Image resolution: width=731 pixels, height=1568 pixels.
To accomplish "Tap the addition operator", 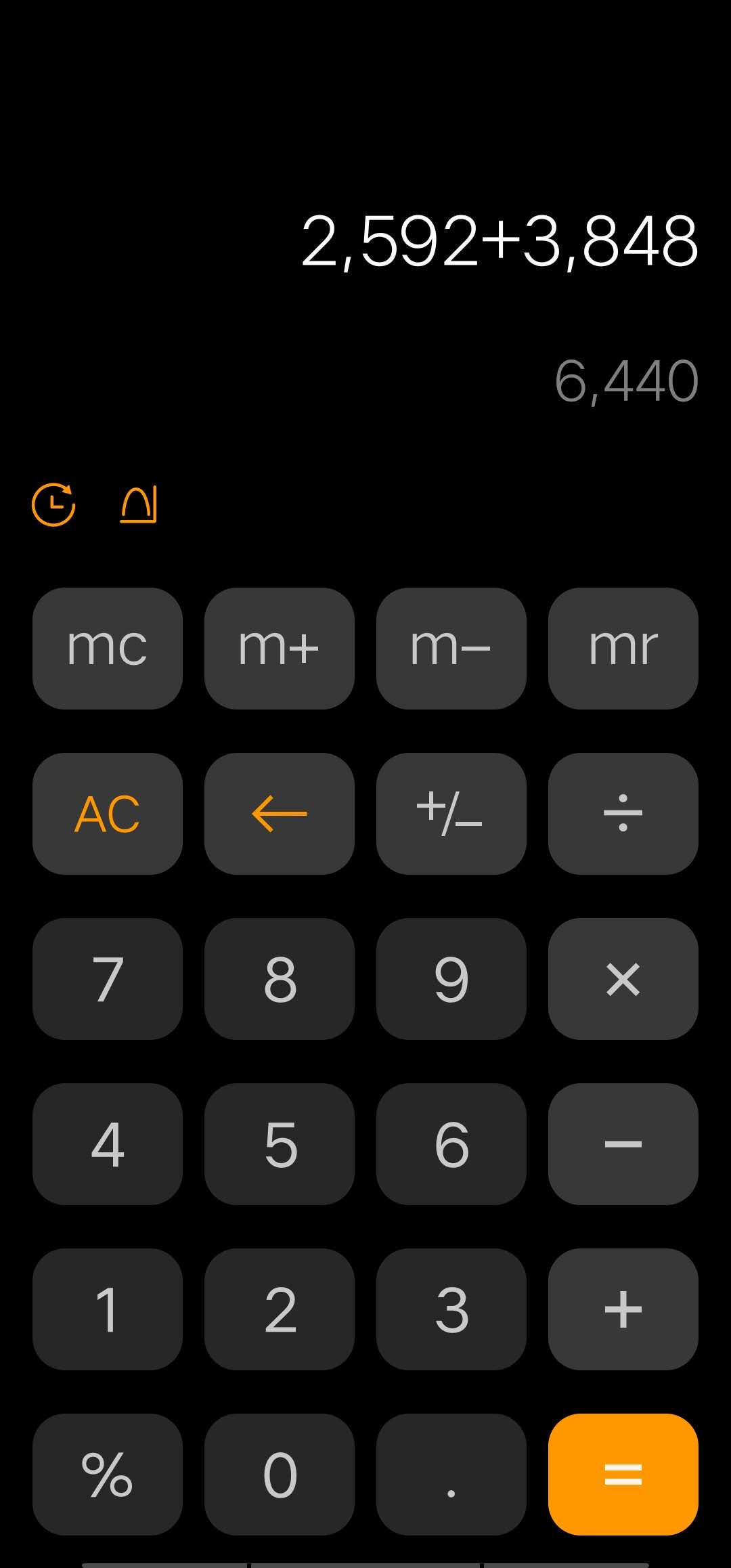I will tap(623, 1309).
